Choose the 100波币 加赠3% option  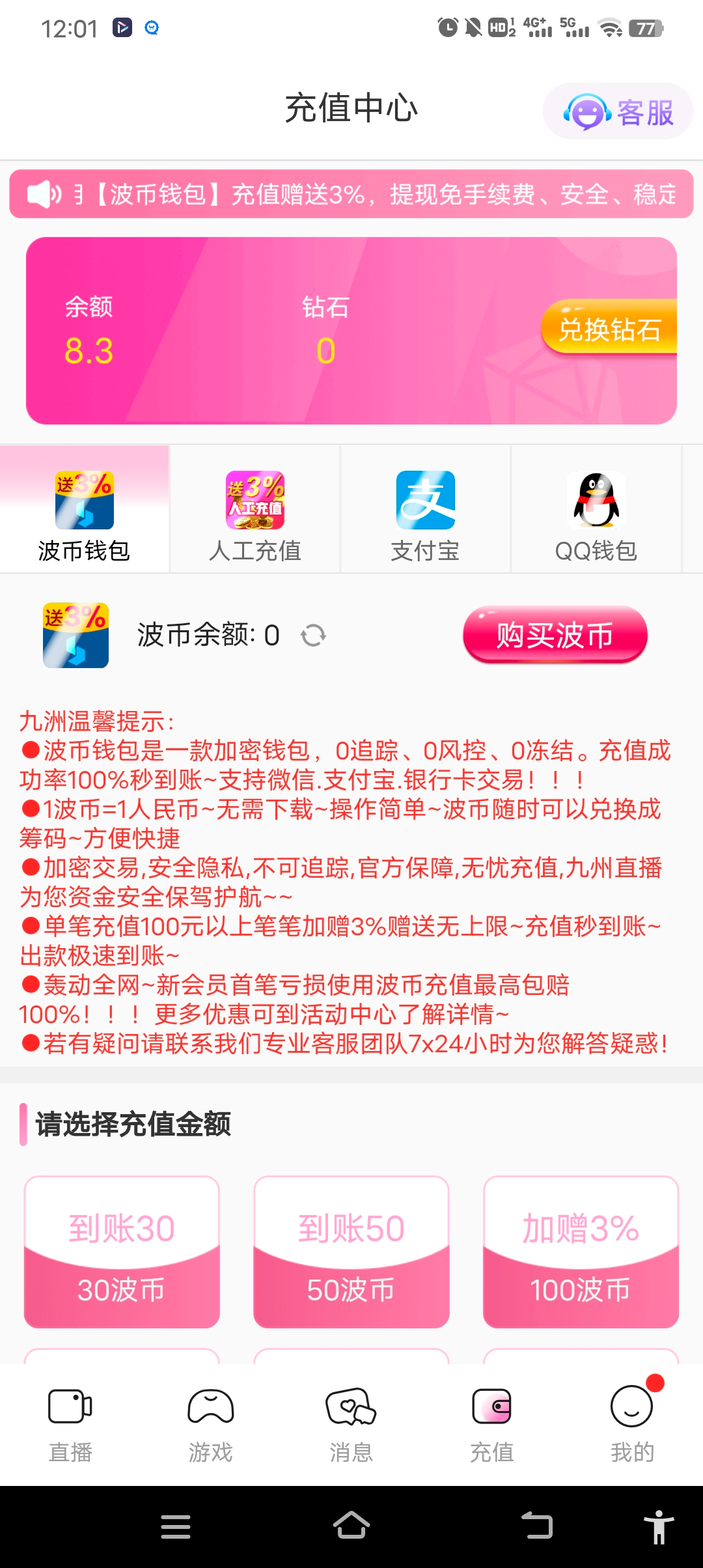(581, 1252)
